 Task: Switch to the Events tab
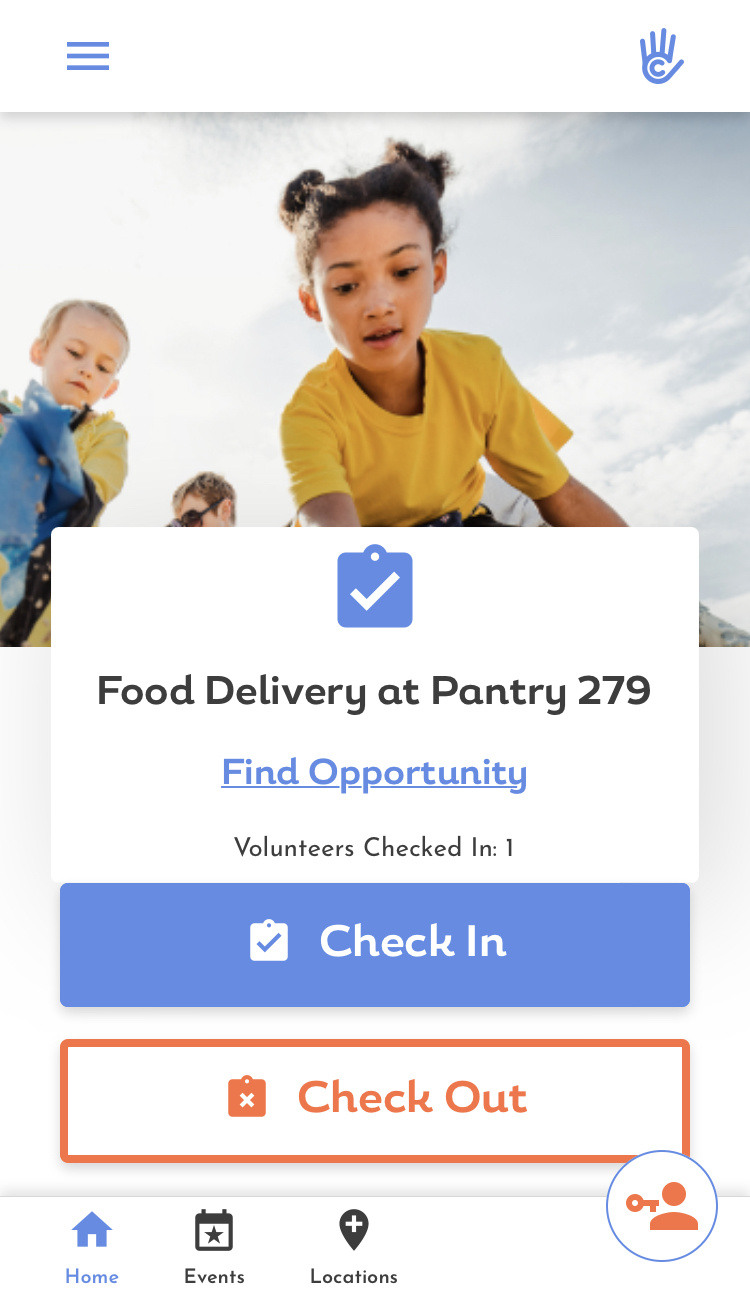click(x=214, y=1247)
